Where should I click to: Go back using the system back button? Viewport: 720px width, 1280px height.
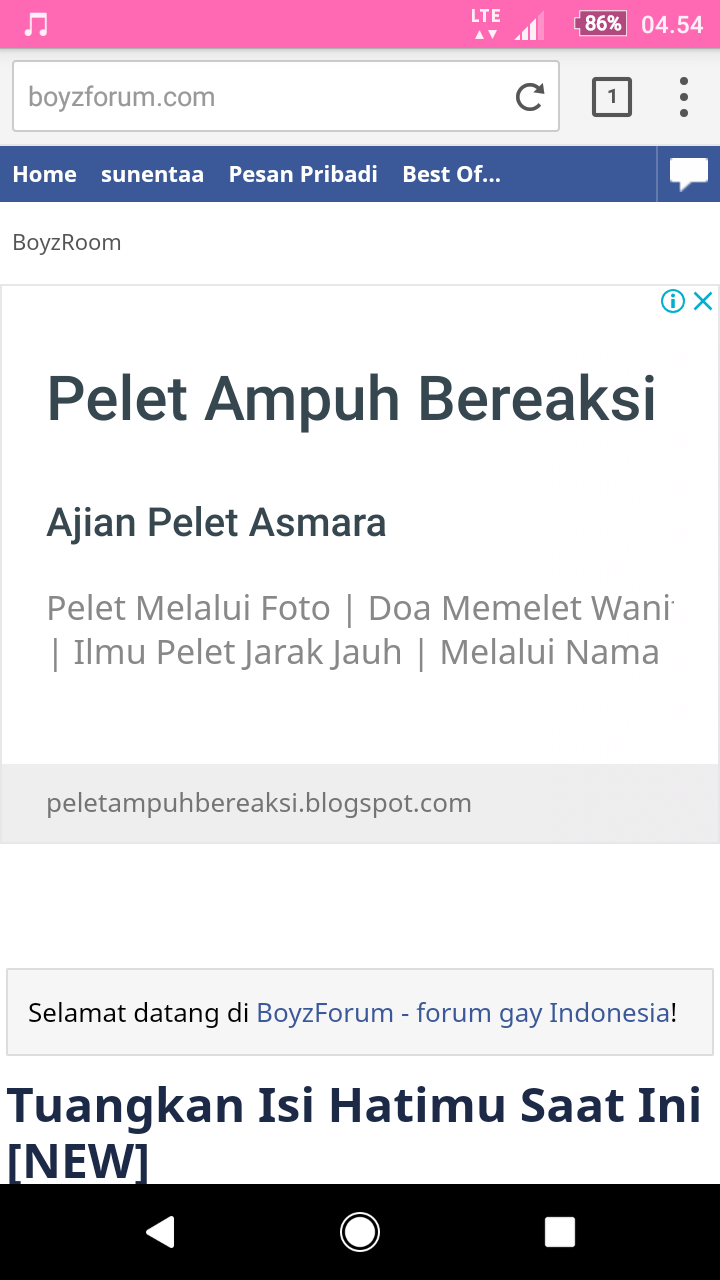(x=160, y=1232)
